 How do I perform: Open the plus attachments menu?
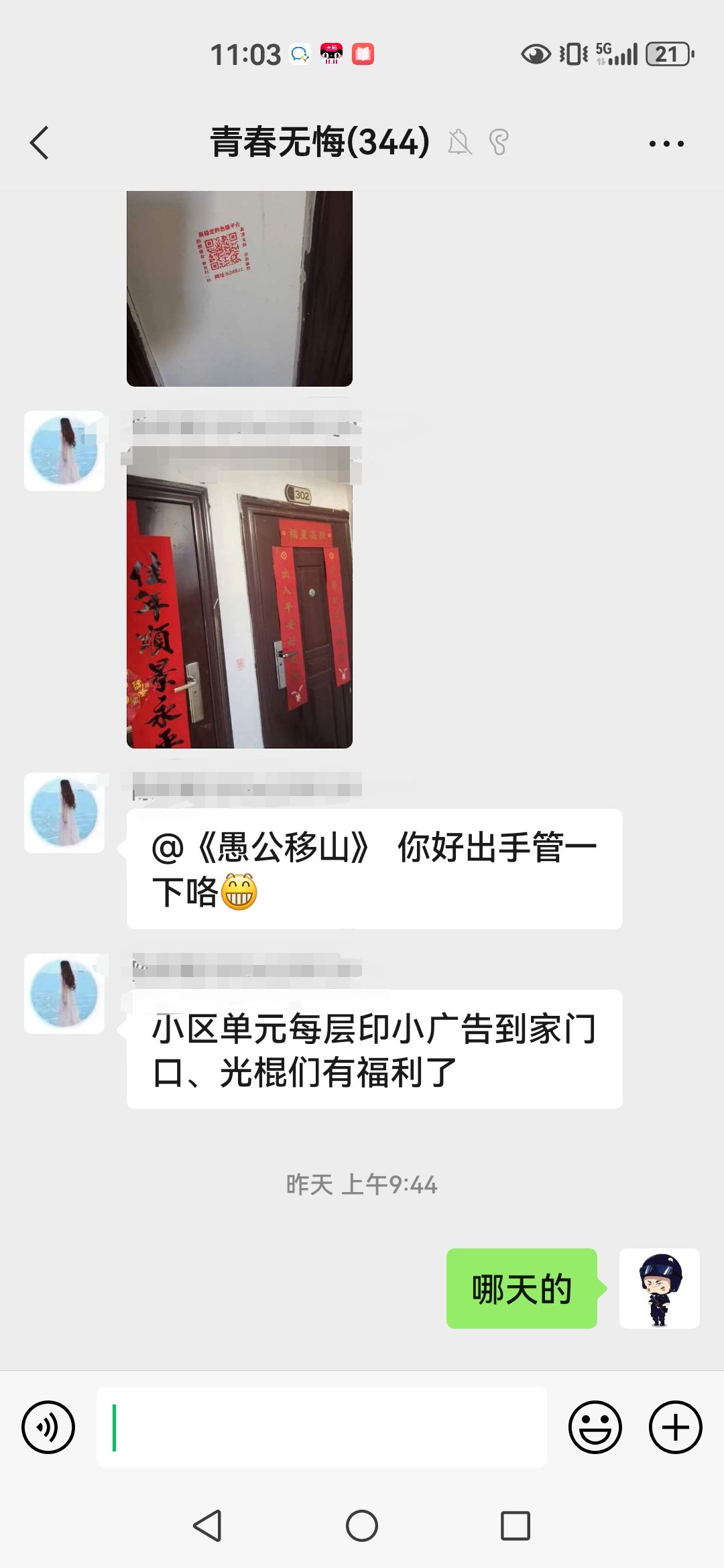point(675,1427)
